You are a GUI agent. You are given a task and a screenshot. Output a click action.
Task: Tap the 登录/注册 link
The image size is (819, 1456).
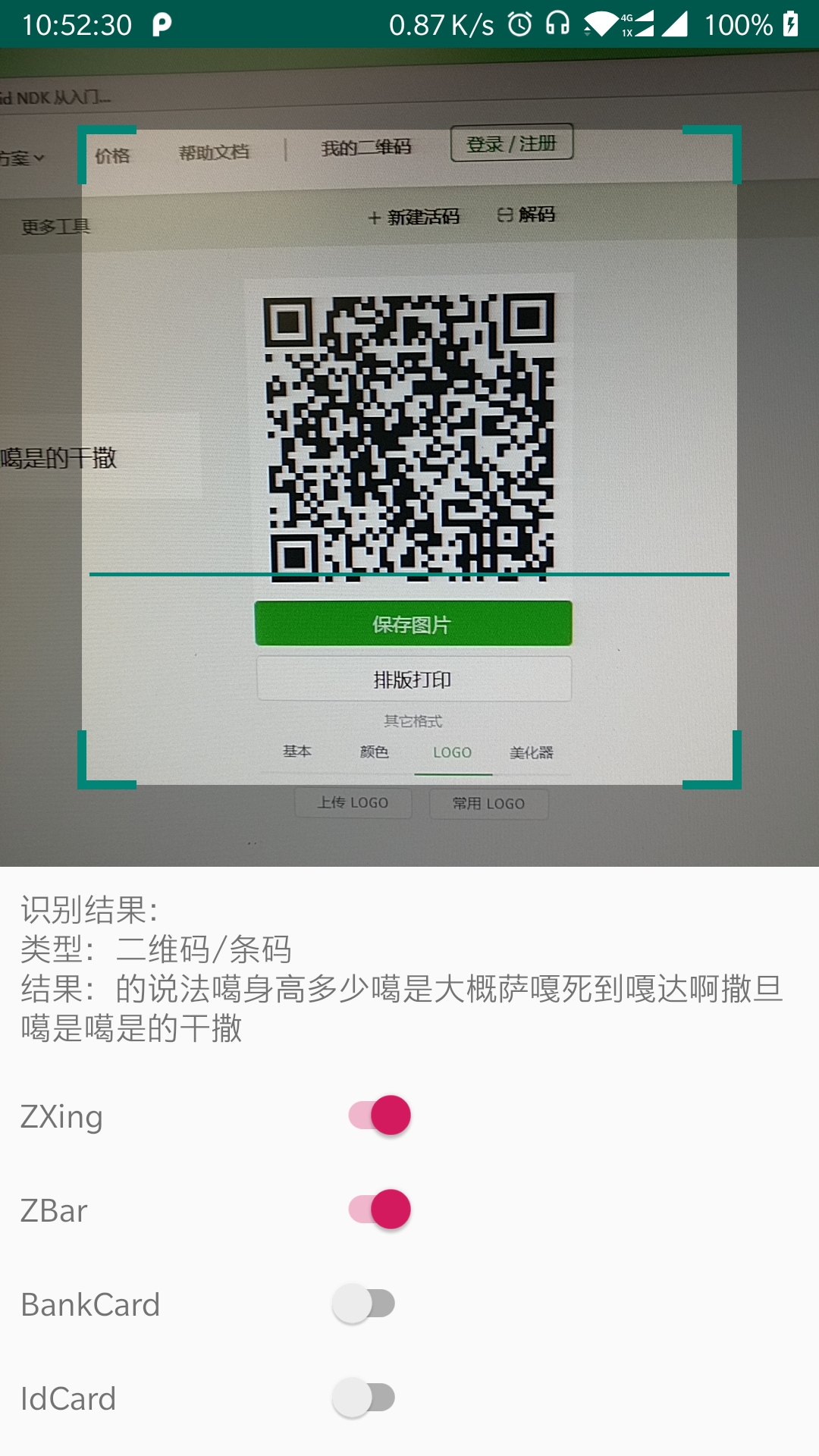(512, 143)
